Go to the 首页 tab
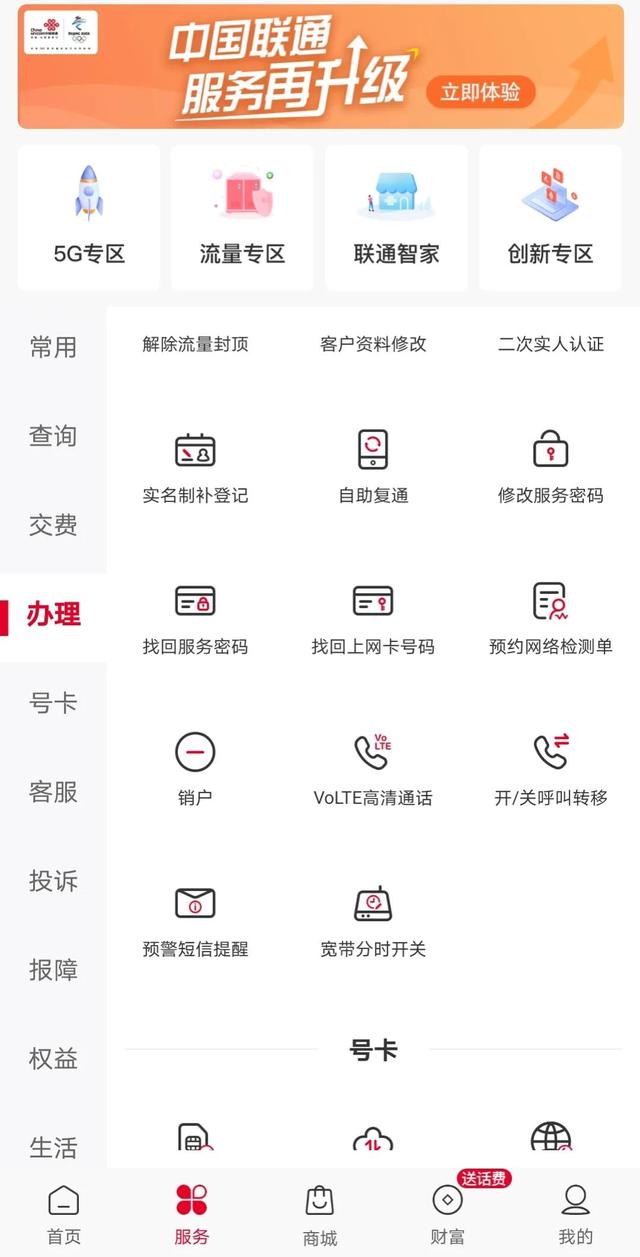The width and height of the screenshot is (640, 1257). [63, 1213]
